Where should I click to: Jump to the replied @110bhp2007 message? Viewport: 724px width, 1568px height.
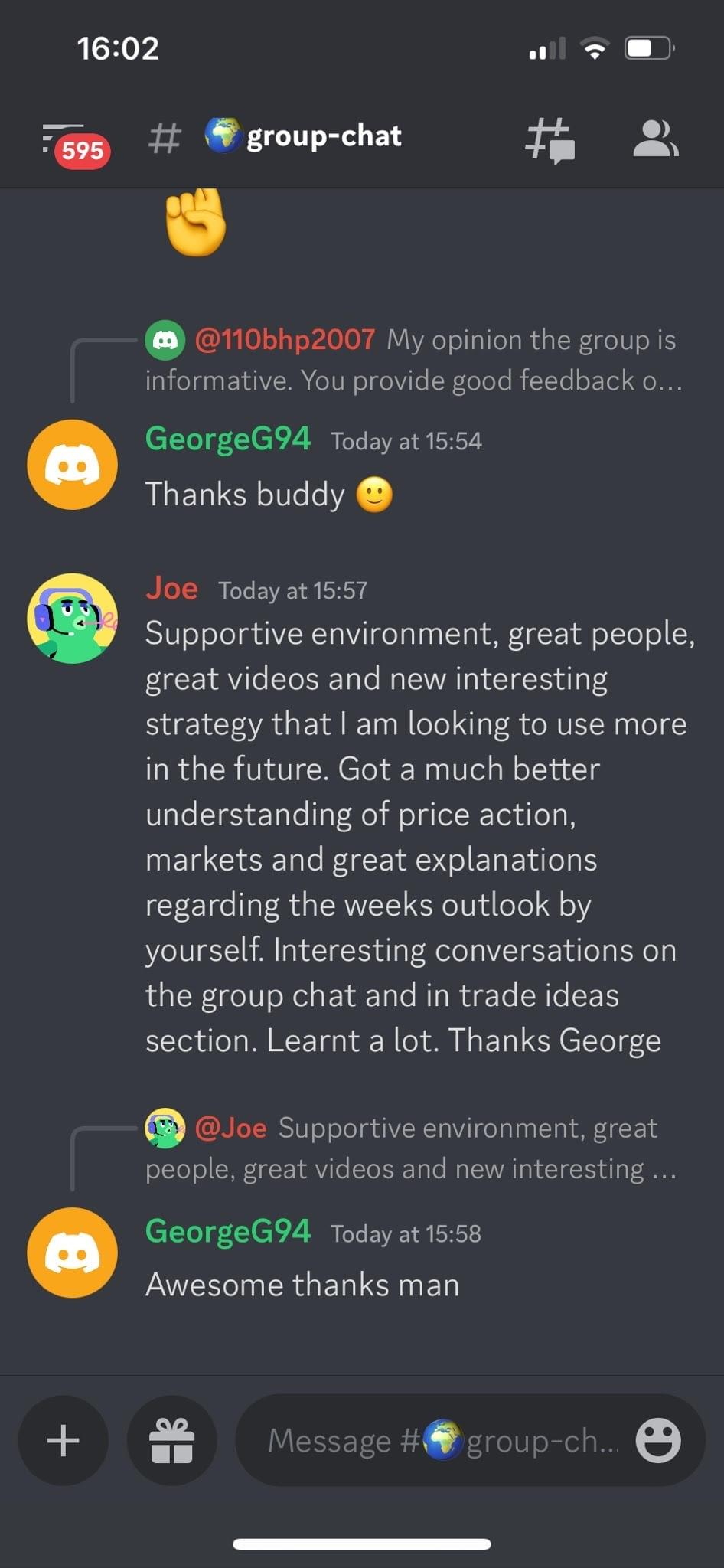[x=413, y=359]
